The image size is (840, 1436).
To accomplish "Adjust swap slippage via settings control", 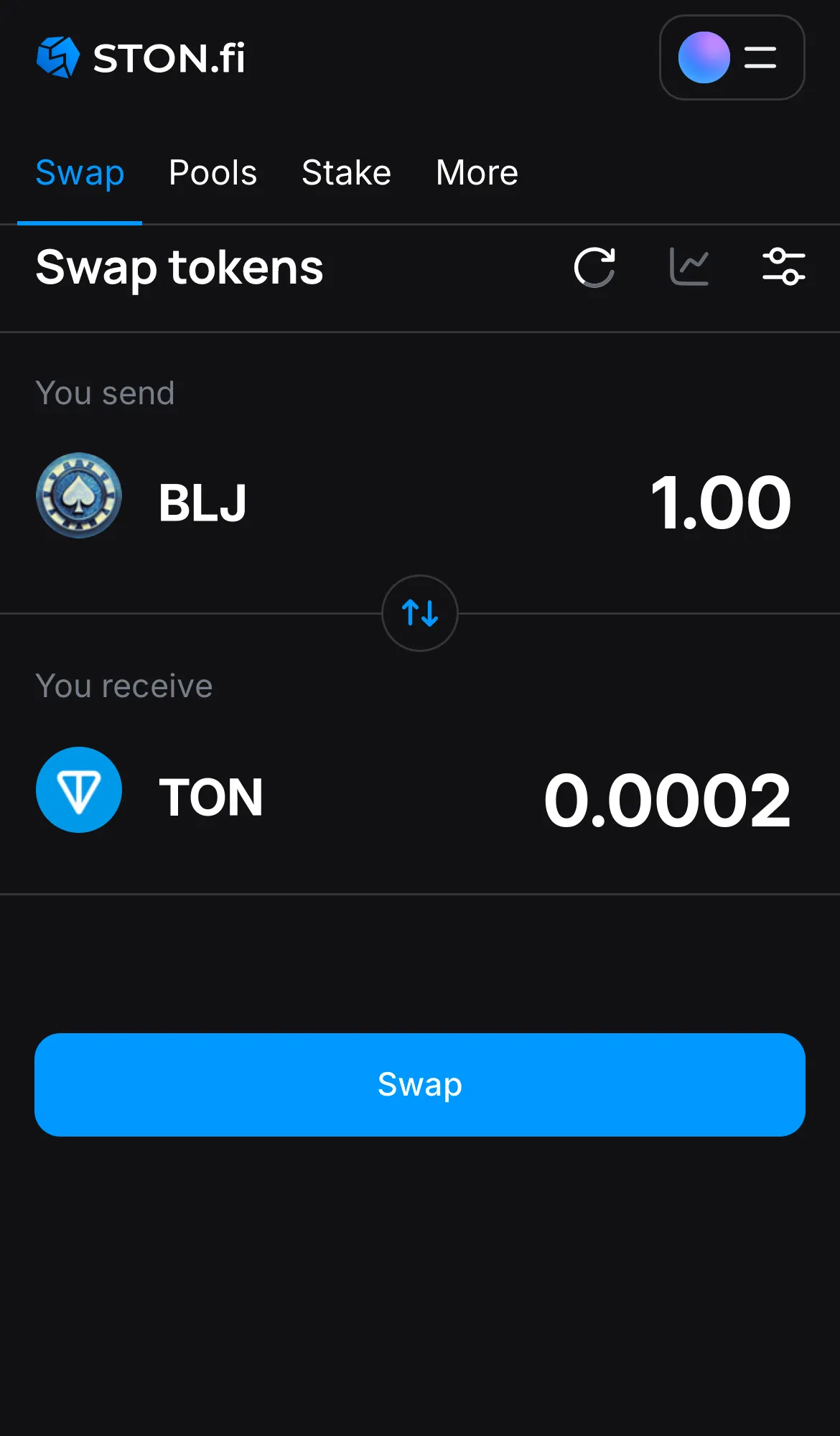I will 784,267.
